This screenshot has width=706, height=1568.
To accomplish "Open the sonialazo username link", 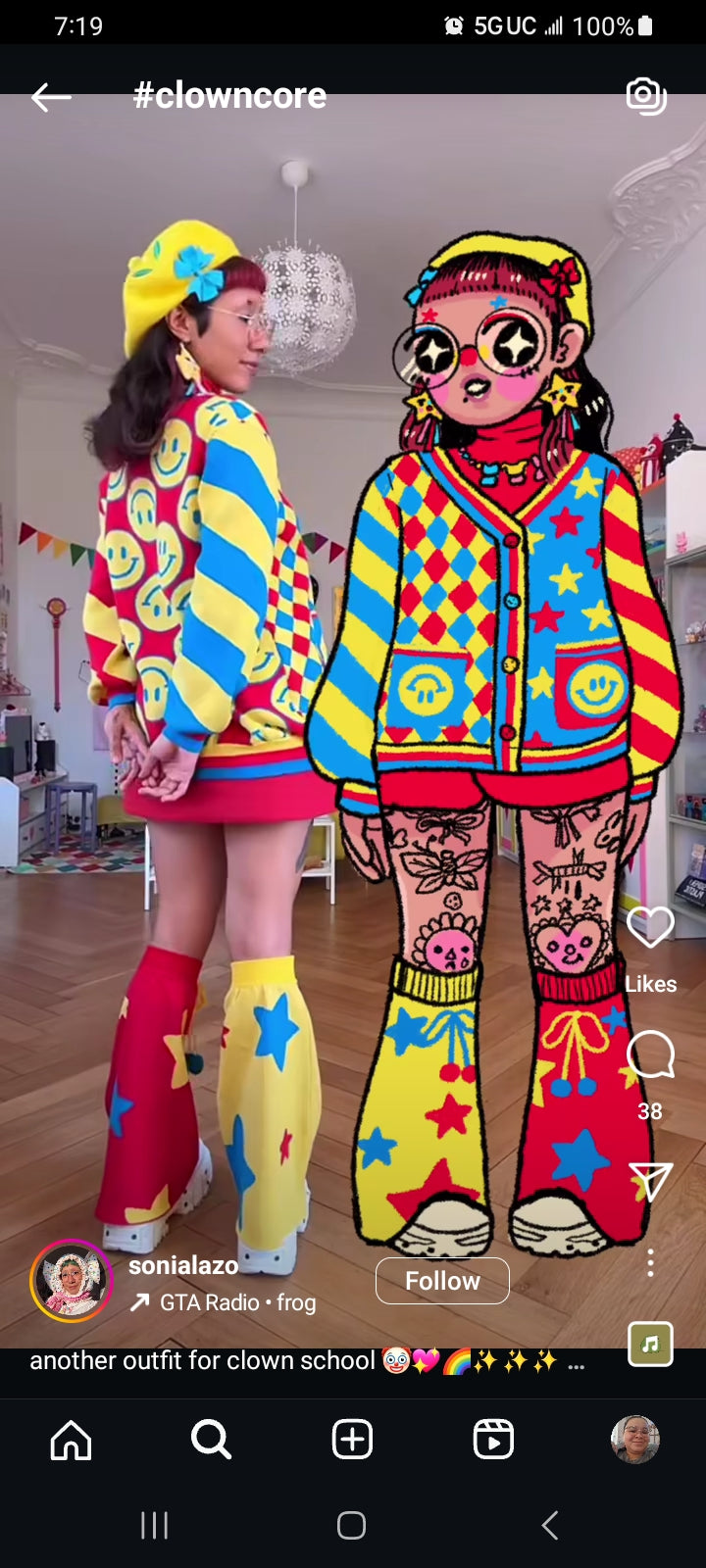I will point(183,1265).
